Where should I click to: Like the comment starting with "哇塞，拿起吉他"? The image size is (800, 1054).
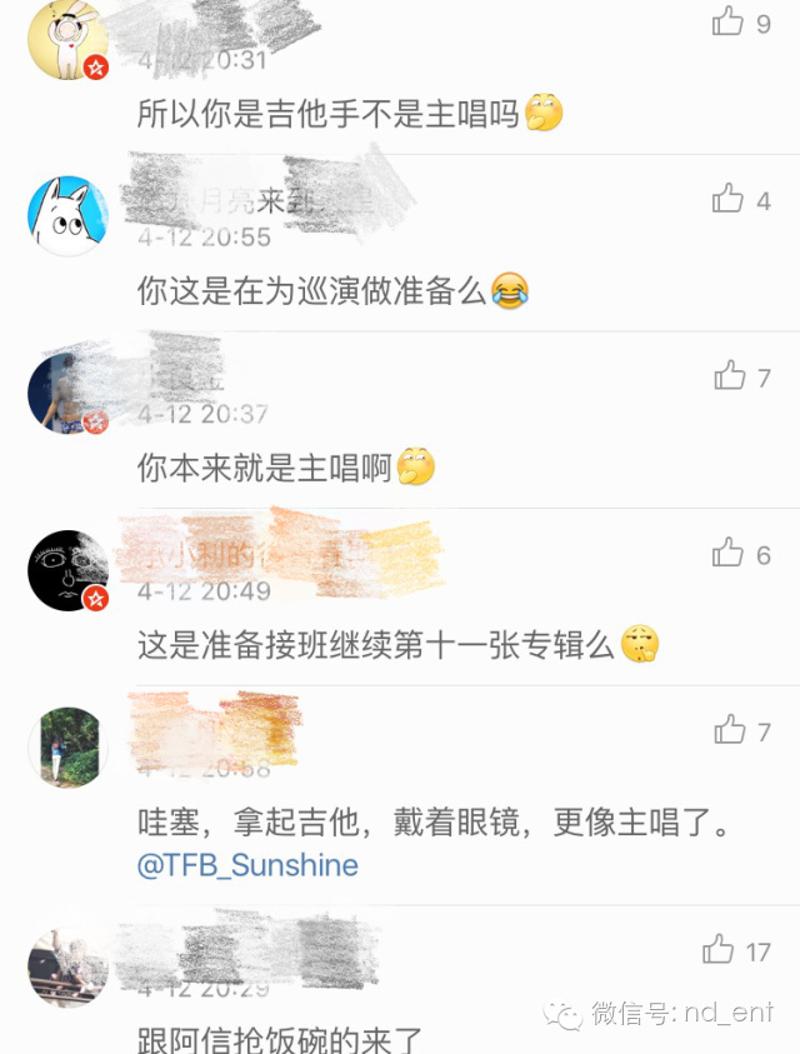pos(730,731)
